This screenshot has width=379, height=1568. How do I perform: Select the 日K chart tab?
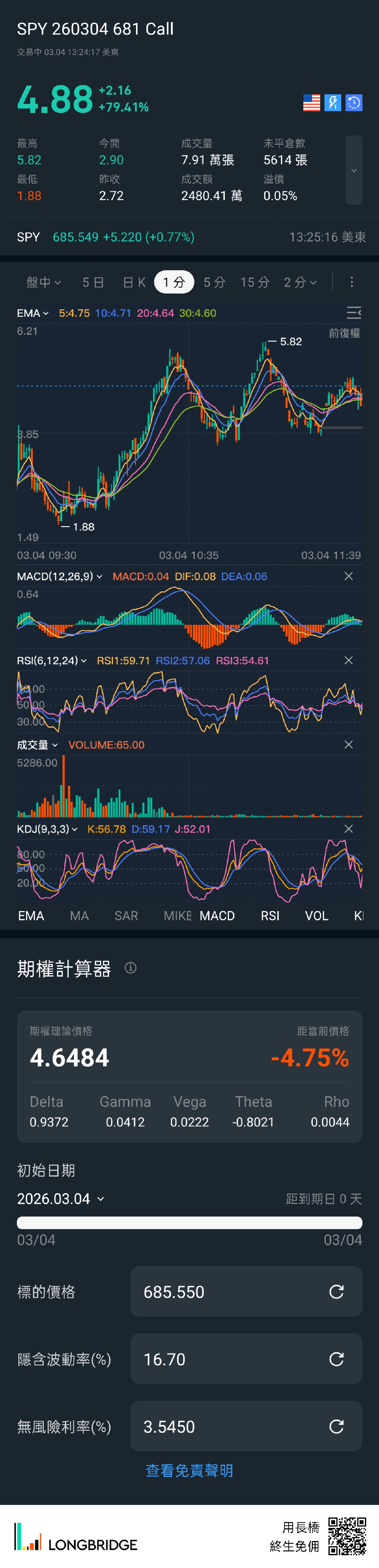(x=134, y=282)
